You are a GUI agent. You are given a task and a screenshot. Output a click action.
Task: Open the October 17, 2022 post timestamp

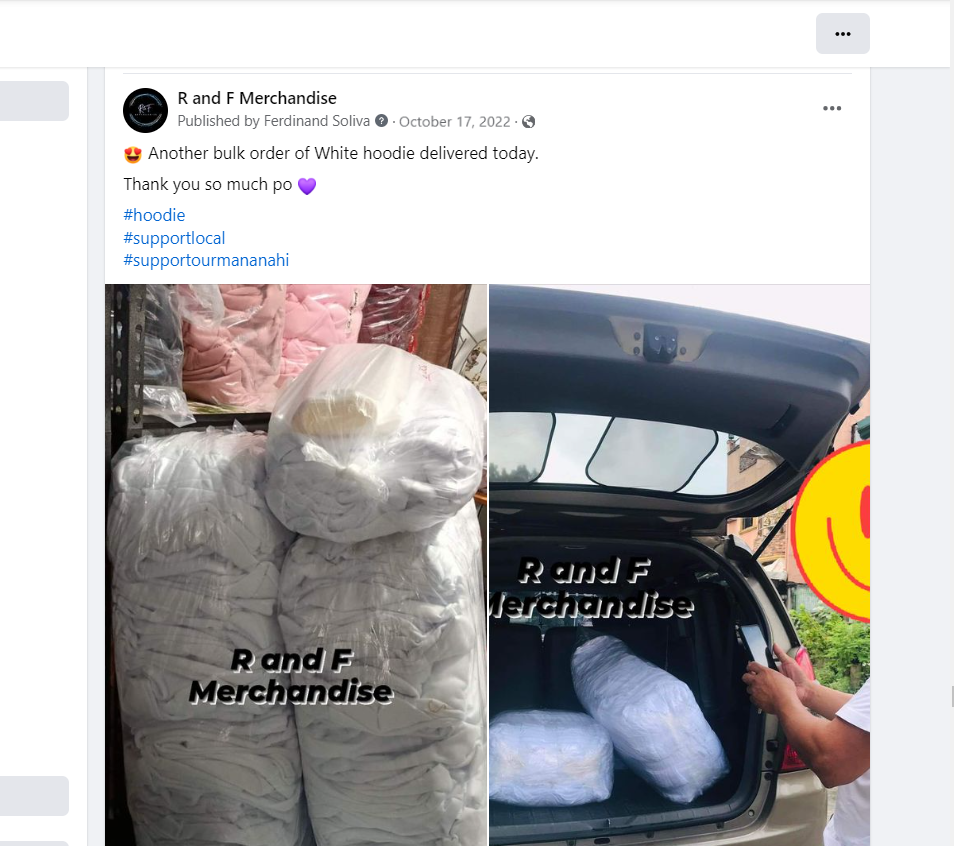coord(454,121)
